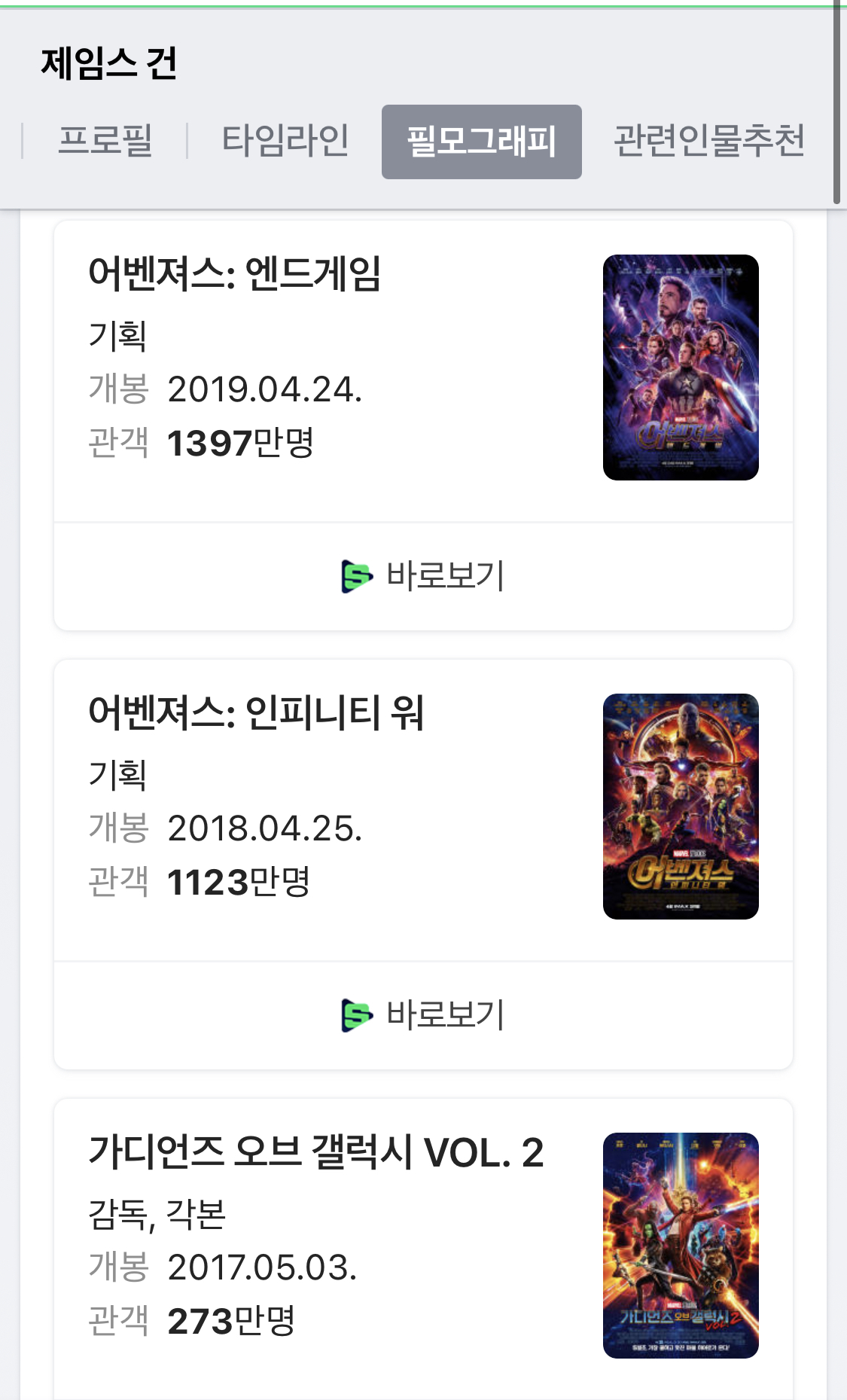The width and height of the screenshot is (847, 1400).
Task: Open the 관련인물추천 tab
Action: 708,141
